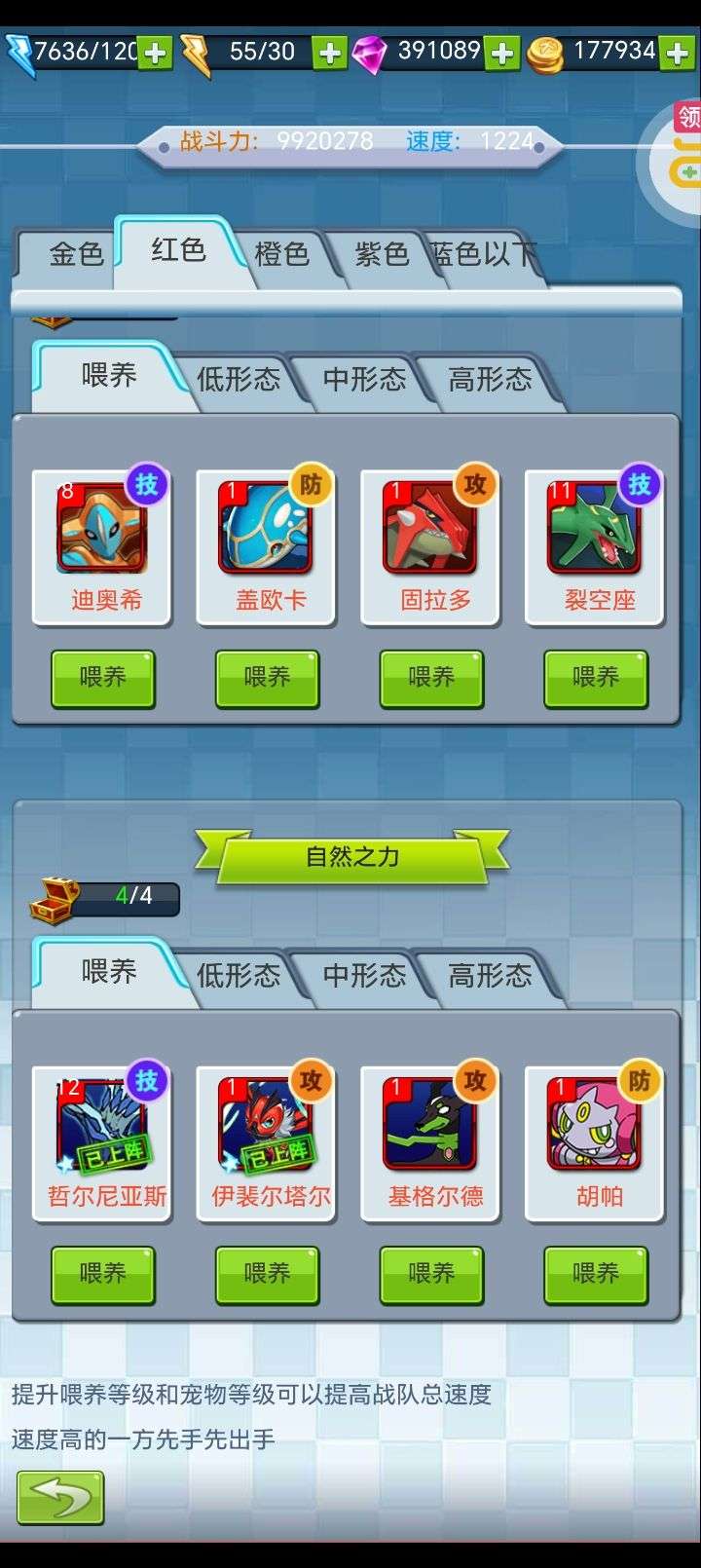This screenshot has height=1568, width=701.
Task: Switch to 中形态 tab in 自然之力 group
Action: point(364,976)
